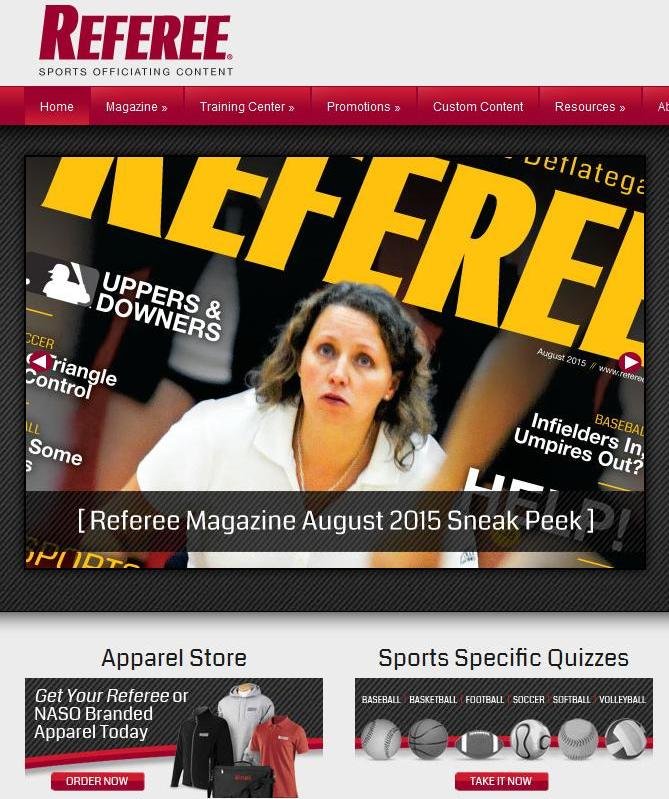Expand the Promotions menu
The image size is (669, 799).
point(363,107)
